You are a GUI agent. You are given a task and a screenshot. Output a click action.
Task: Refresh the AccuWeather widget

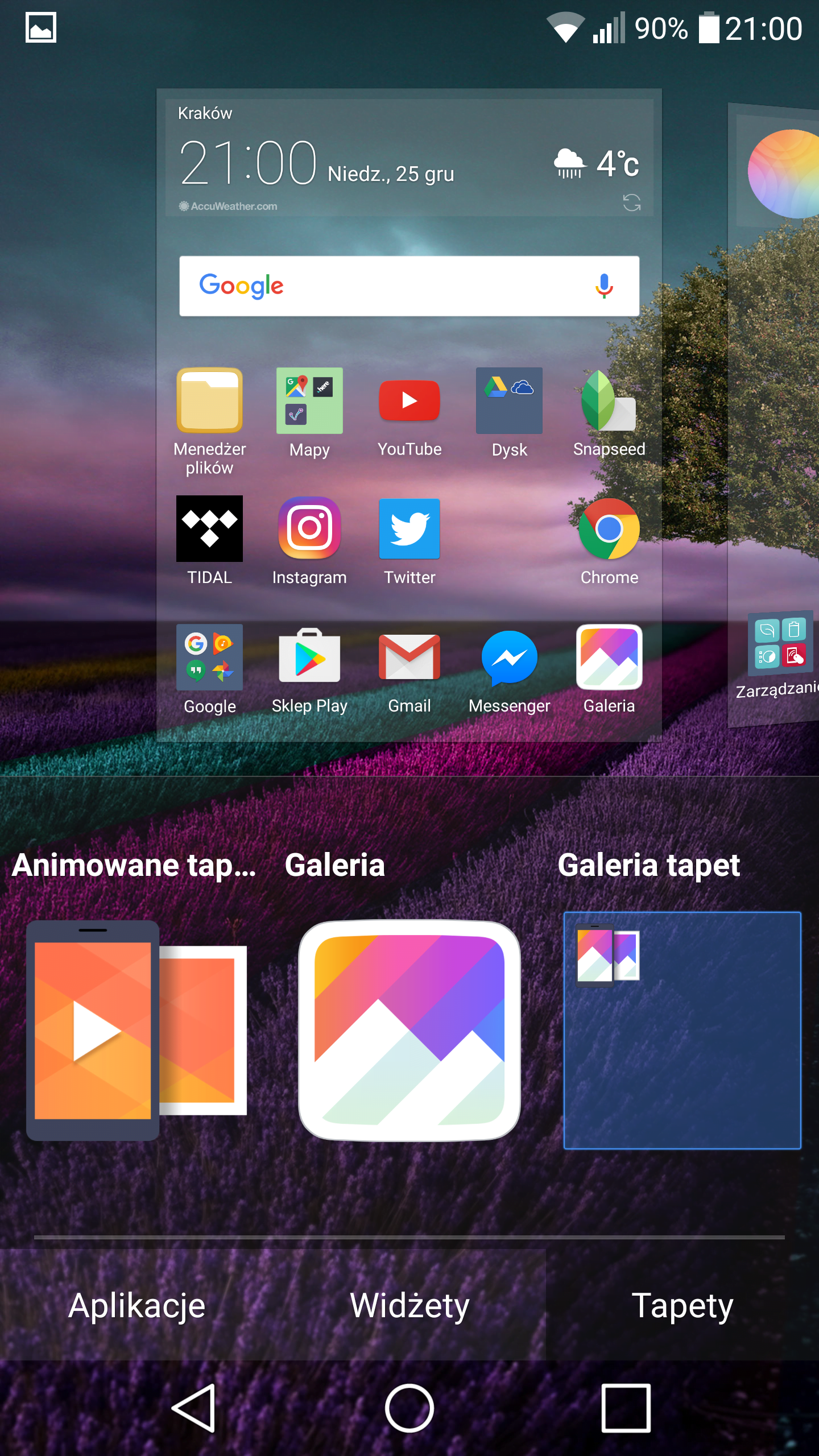pos(631,202)
